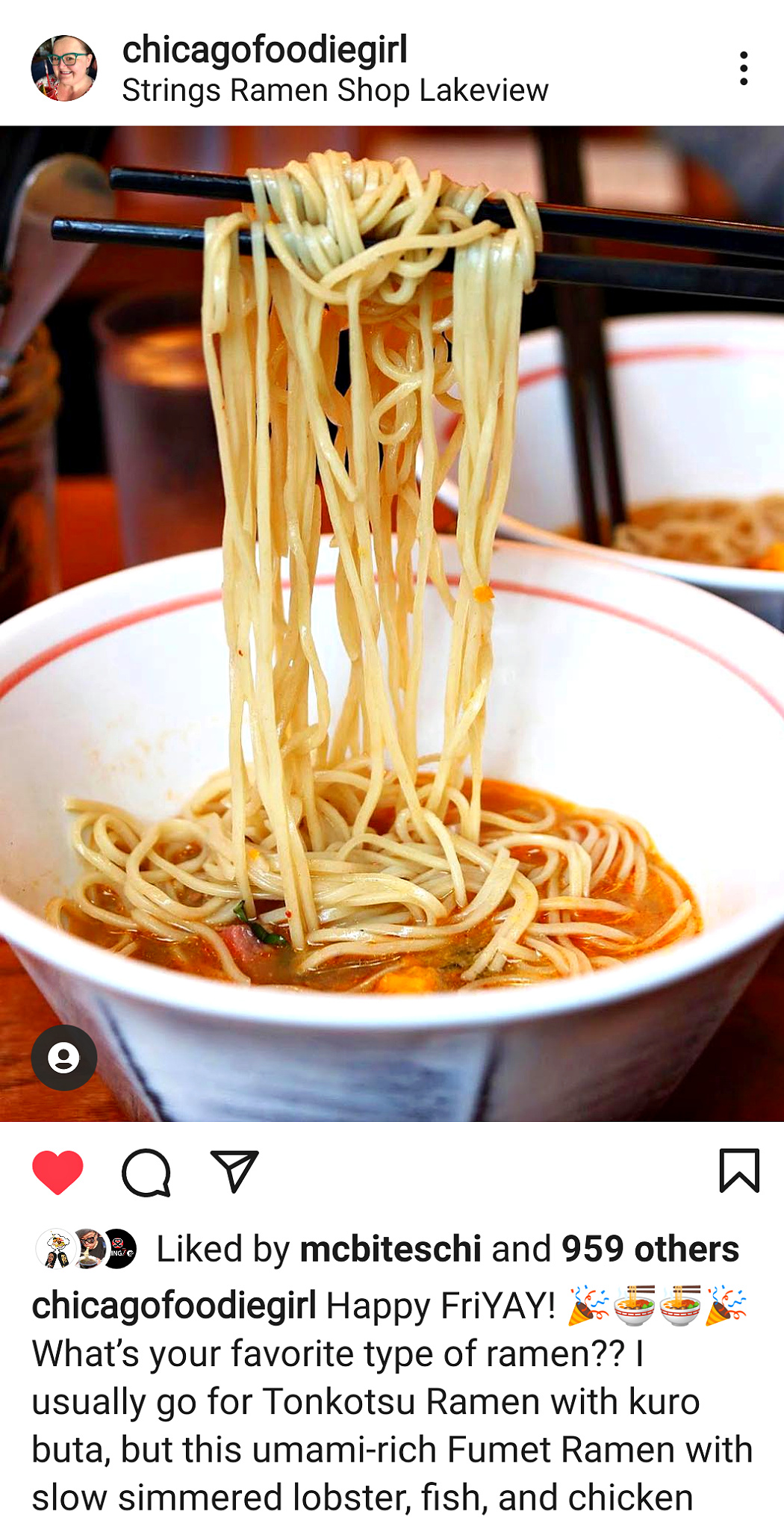Image resolution: width=784 pixels, height=1526 pixels.
Task: View the list of 959 others who liked
Action: click(650, 1249)
